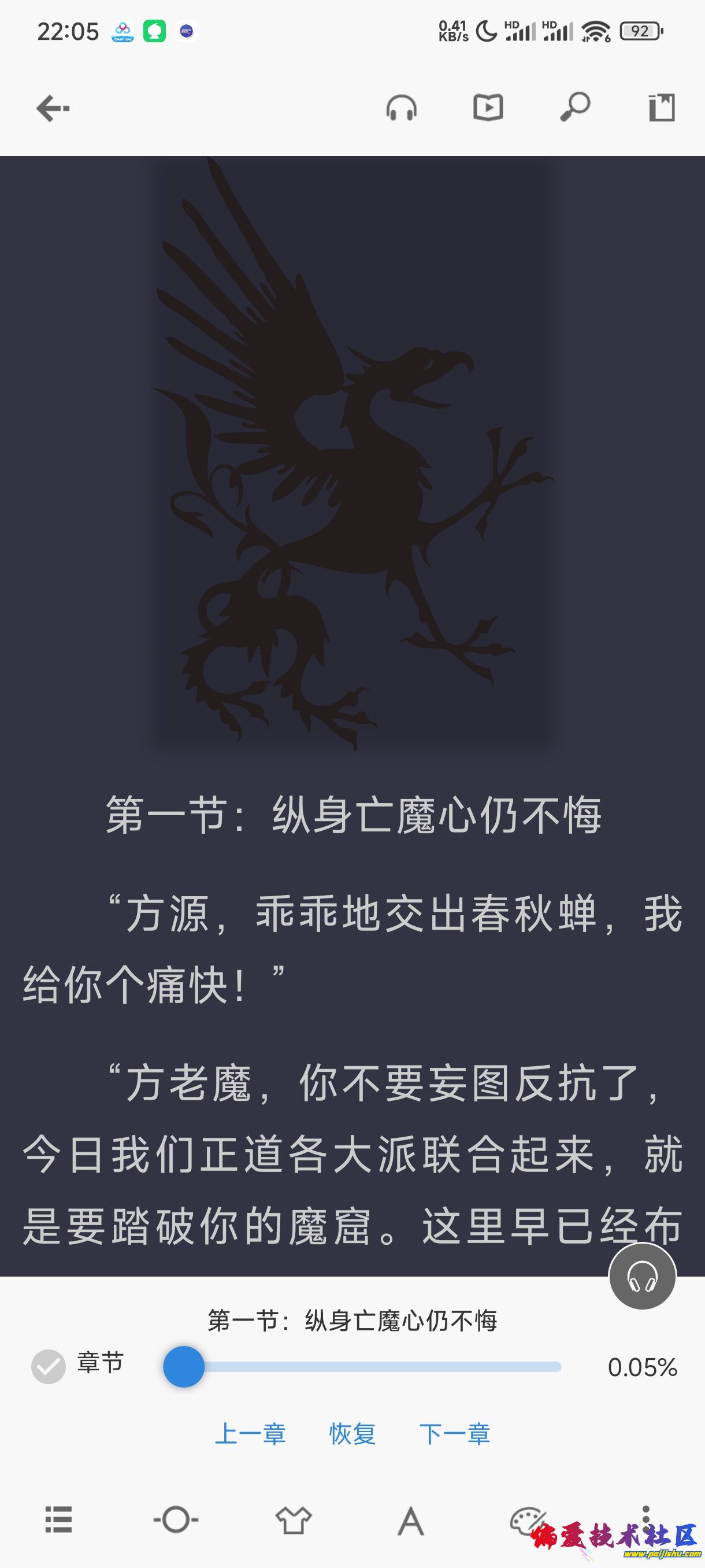
Task: Add a bookmark with top-right icon
Action: (662, 108)
